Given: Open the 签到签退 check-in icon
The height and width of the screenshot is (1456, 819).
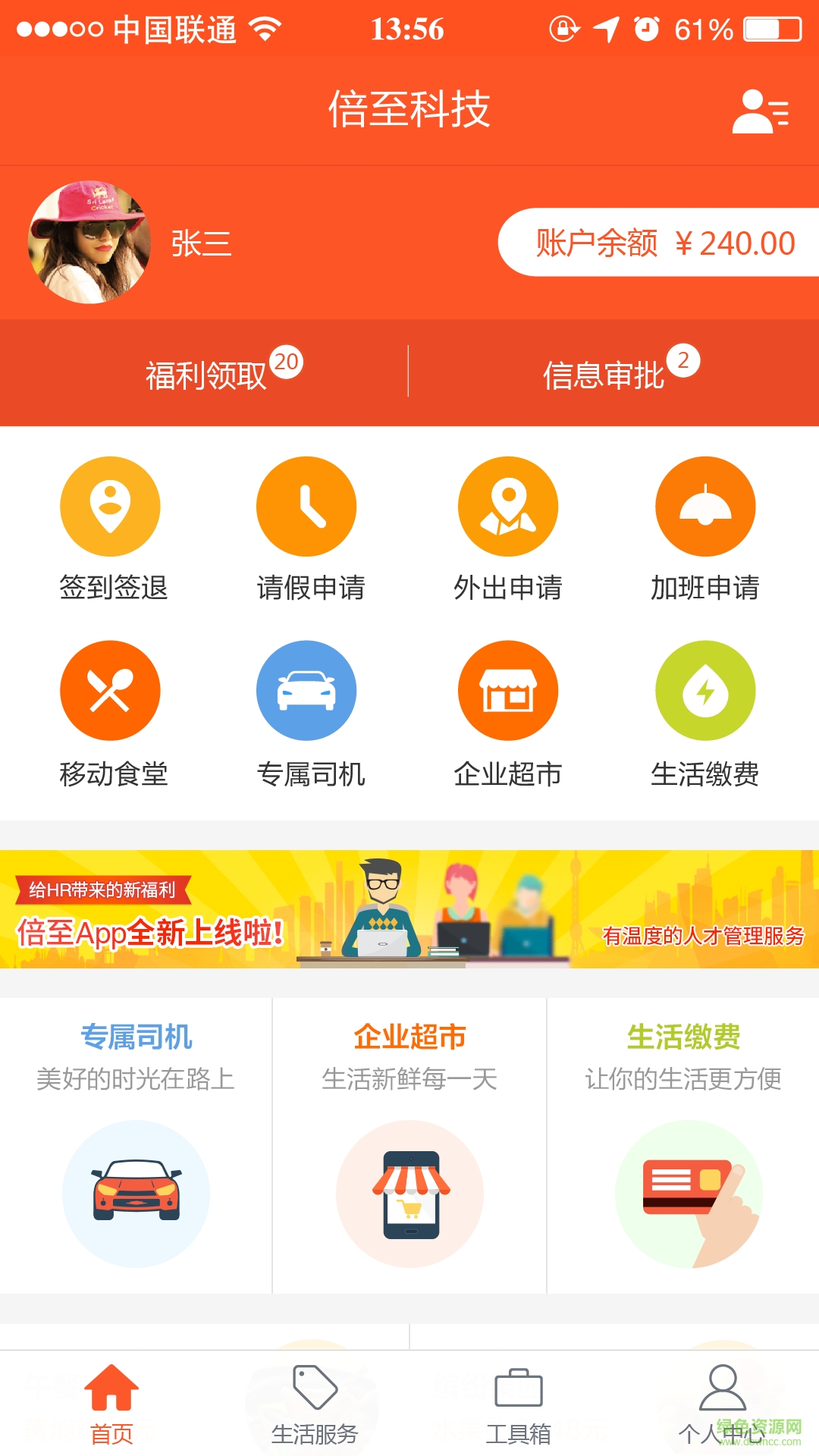Looking at the screenshot, I should tap(110, 506).
